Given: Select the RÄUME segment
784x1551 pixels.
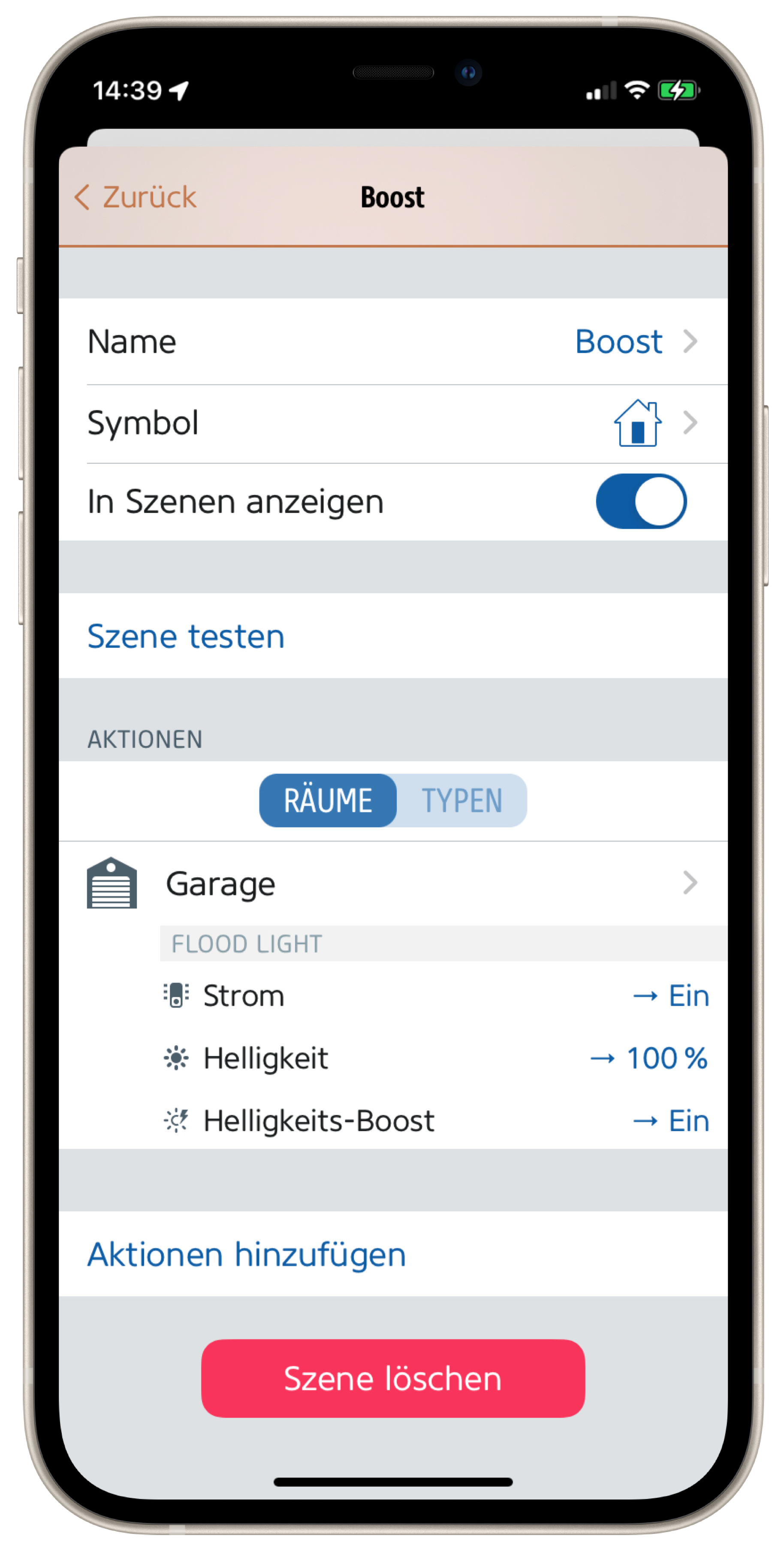Looking at the screenshot, I should [x=328, y=800].
